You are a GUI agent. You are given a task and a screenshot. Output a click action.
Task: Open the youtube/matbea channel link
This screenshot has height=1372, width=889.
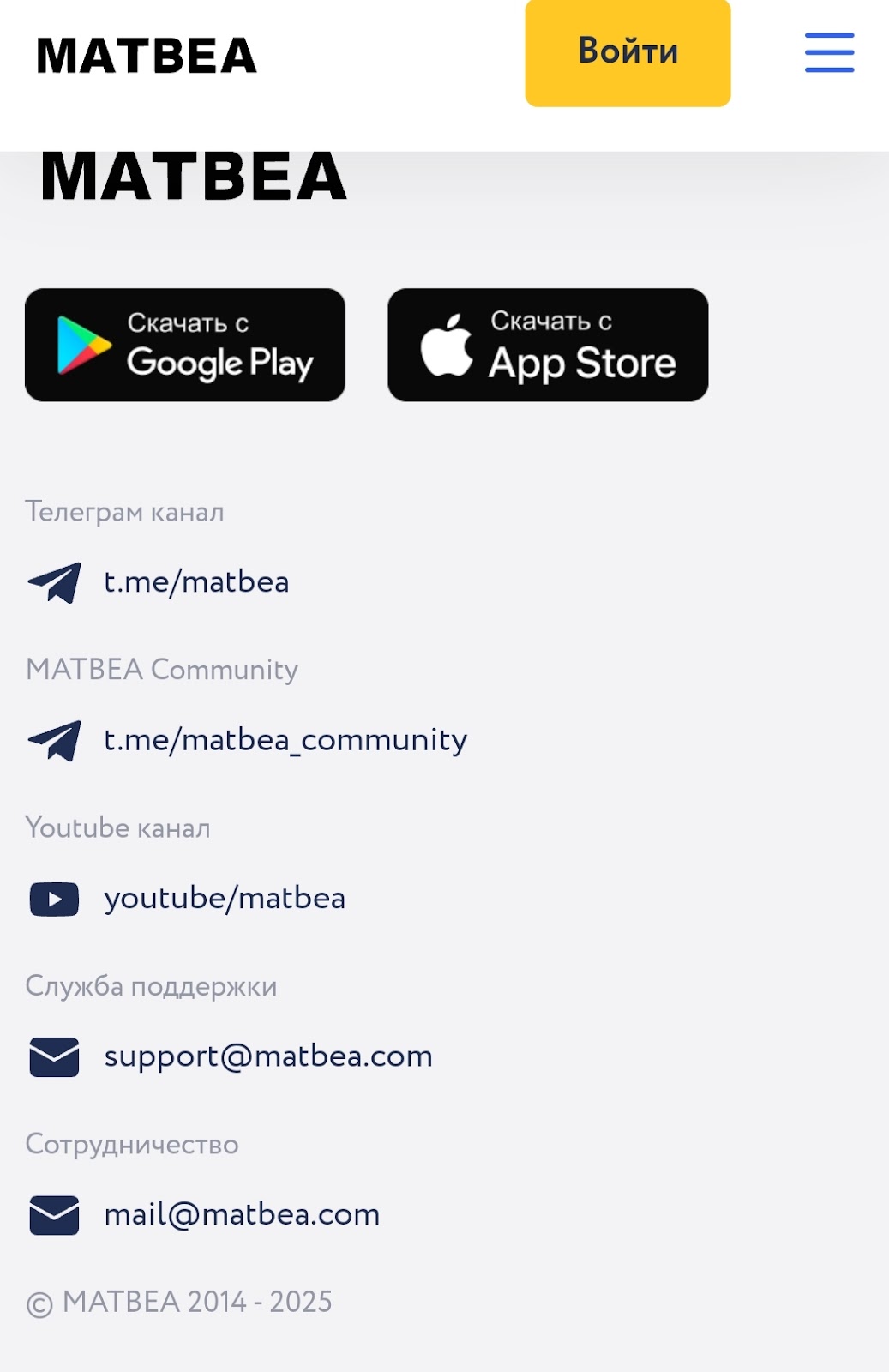(225, 899)
